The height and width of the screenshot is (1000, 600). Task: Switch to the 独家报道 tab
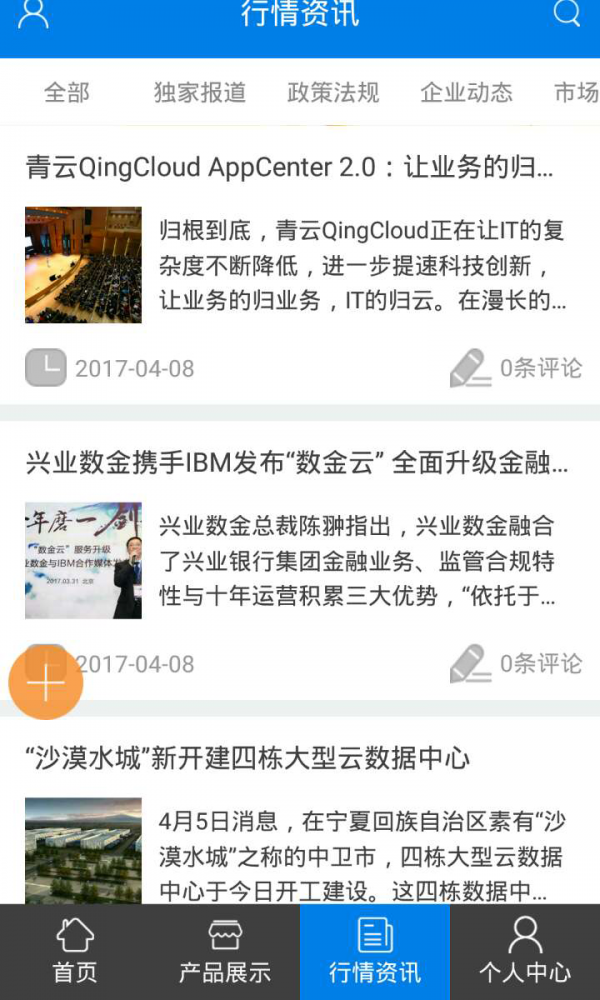200,93
